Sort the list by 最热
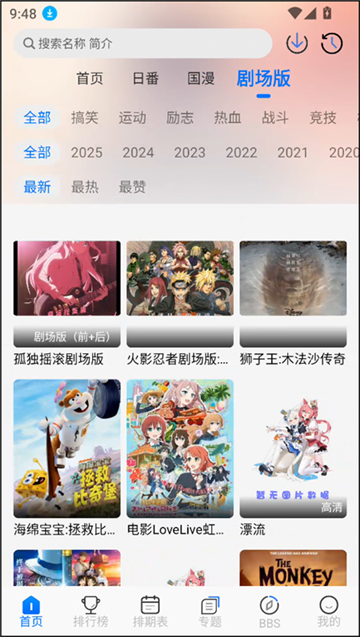This screenshot has height=637, width=360. 85,187
